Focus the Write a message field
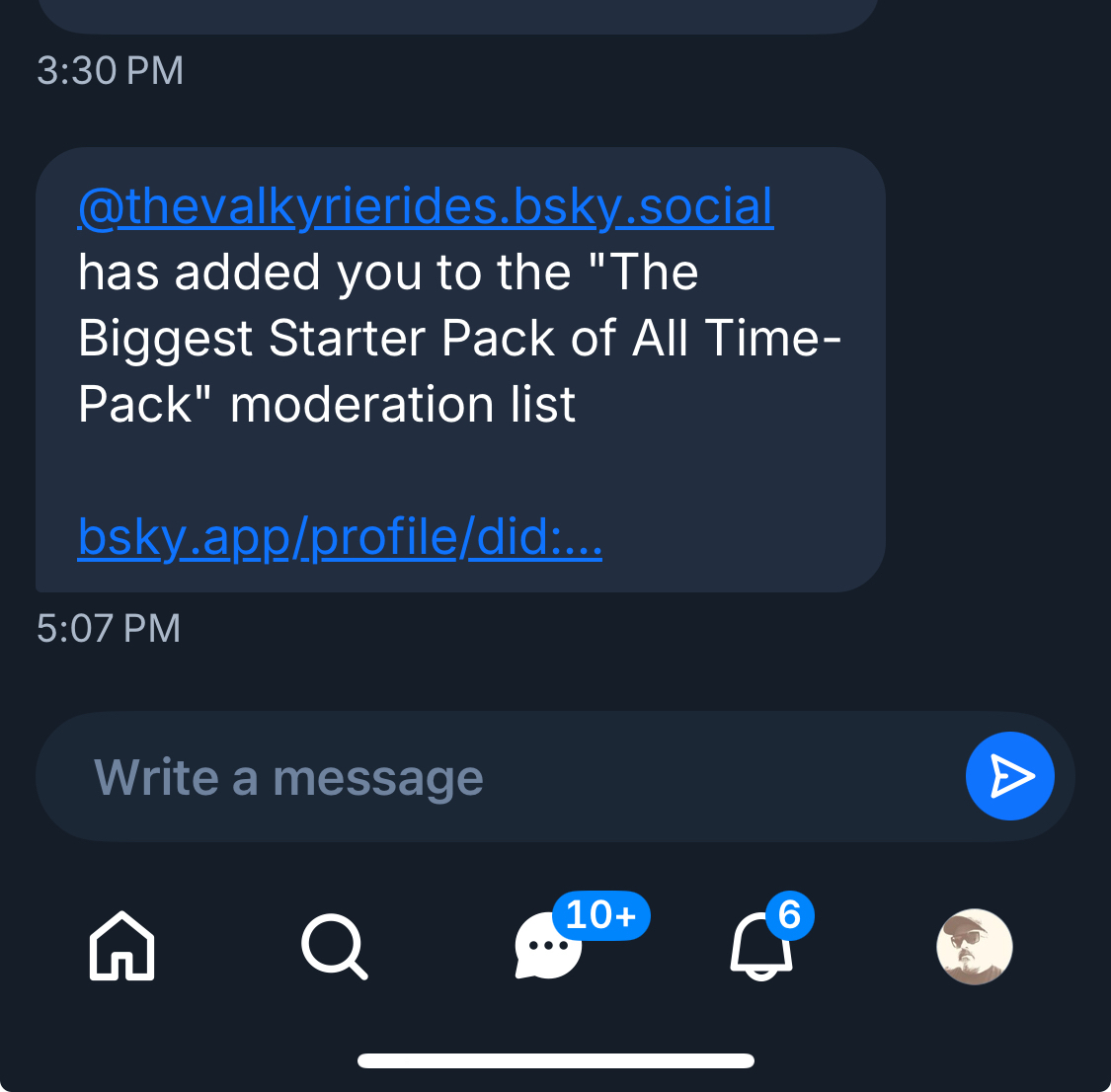1111x1092 pixels. [x=494, y=777]
